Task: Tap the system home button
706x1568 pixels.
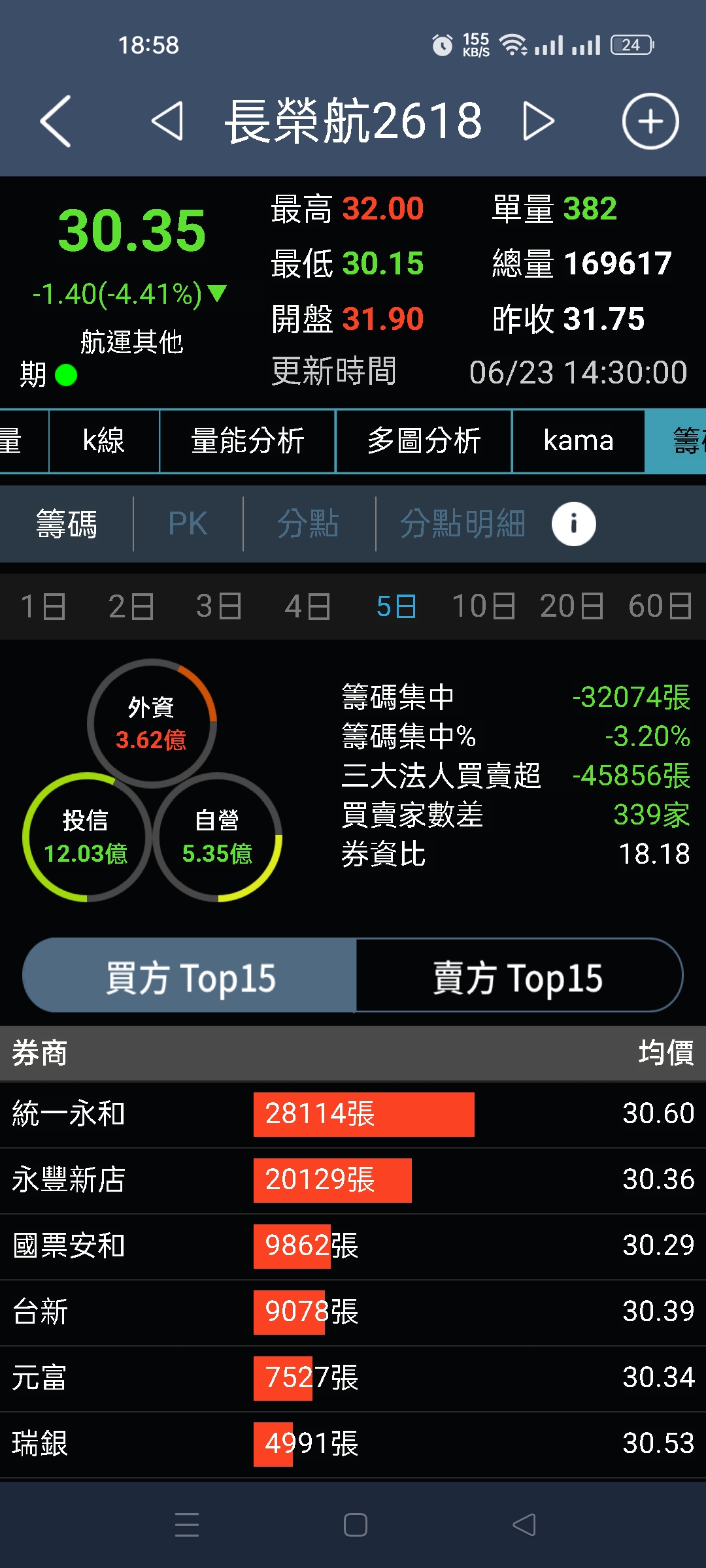Action: coord(355,1525)
